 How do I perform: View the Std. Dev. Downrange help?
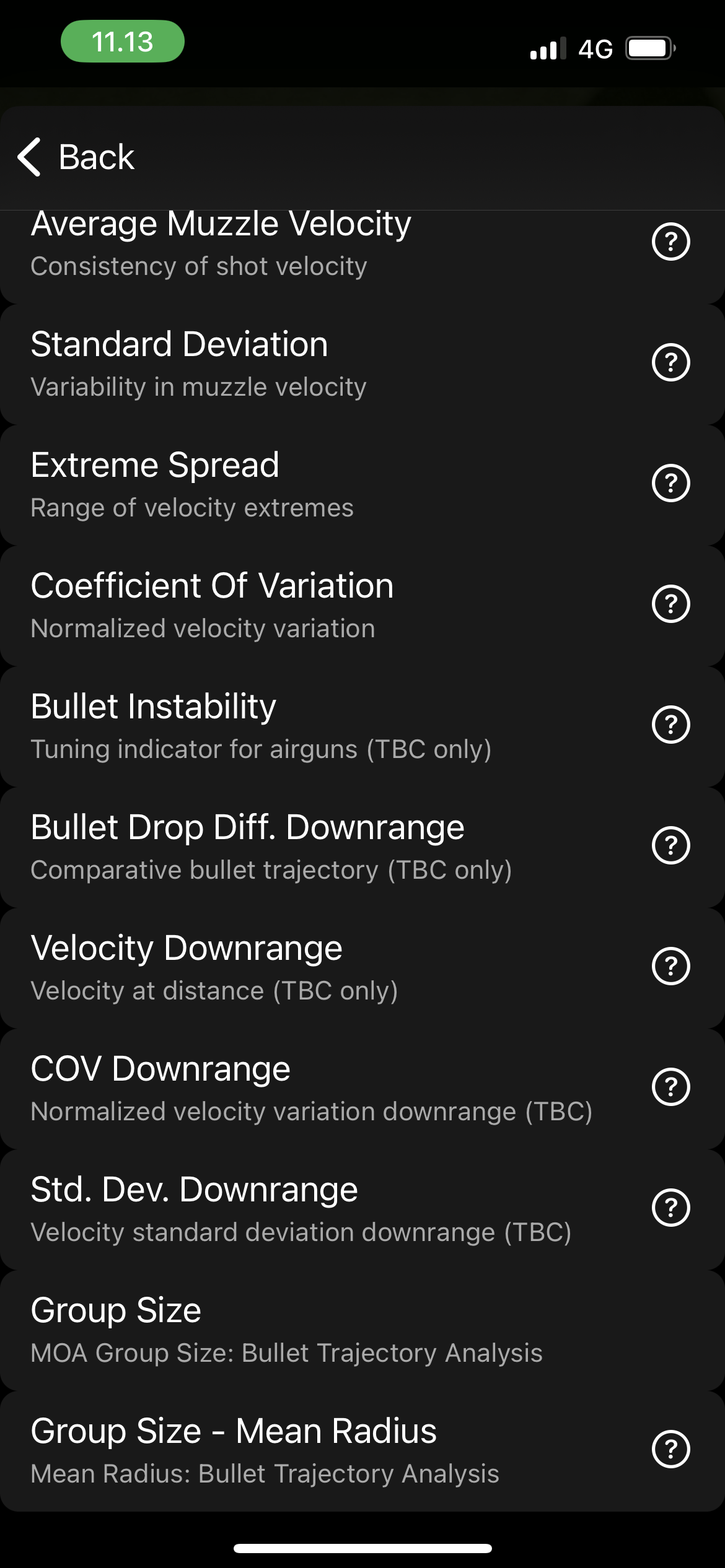670,1208
